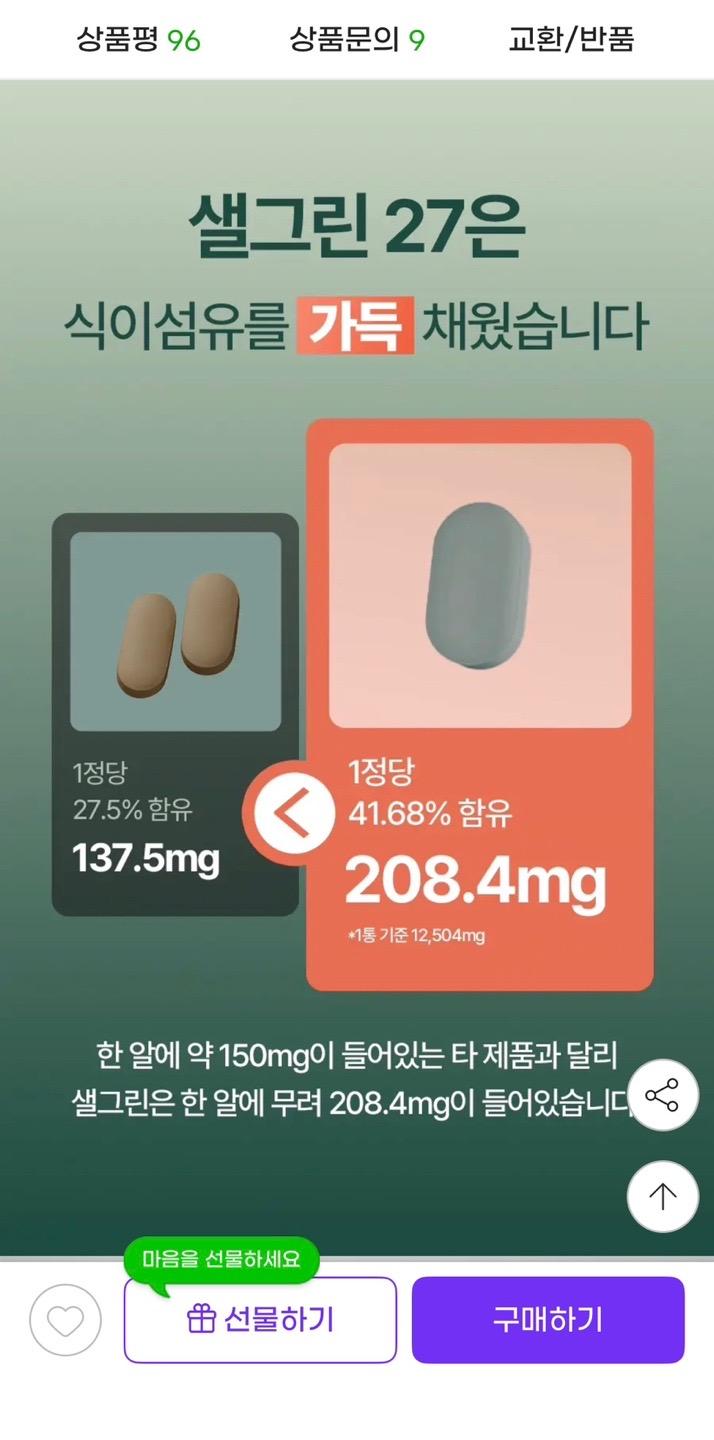Switch to the 상품평 reviews tab

[138, 39]
